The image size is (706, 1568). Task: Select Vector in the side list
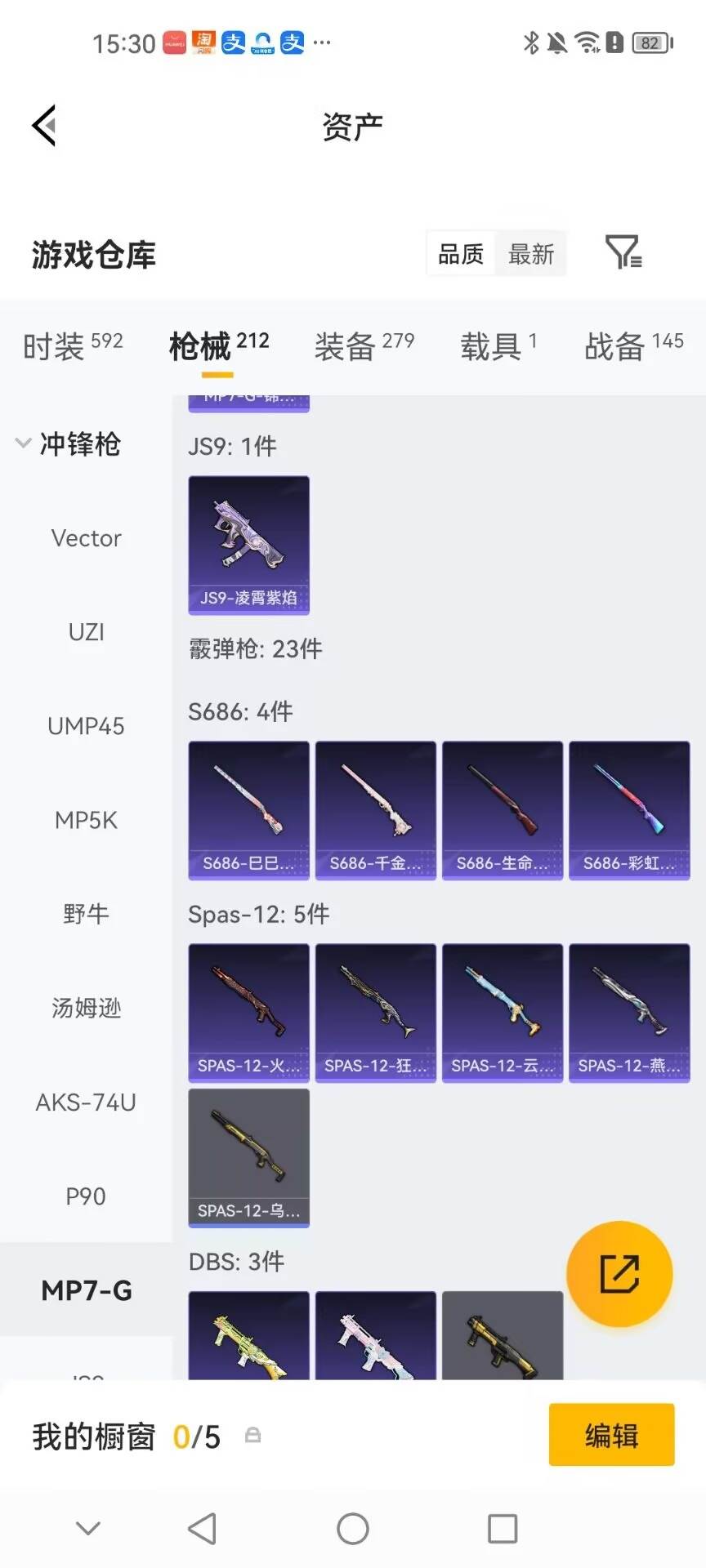[x=86, y=538]
